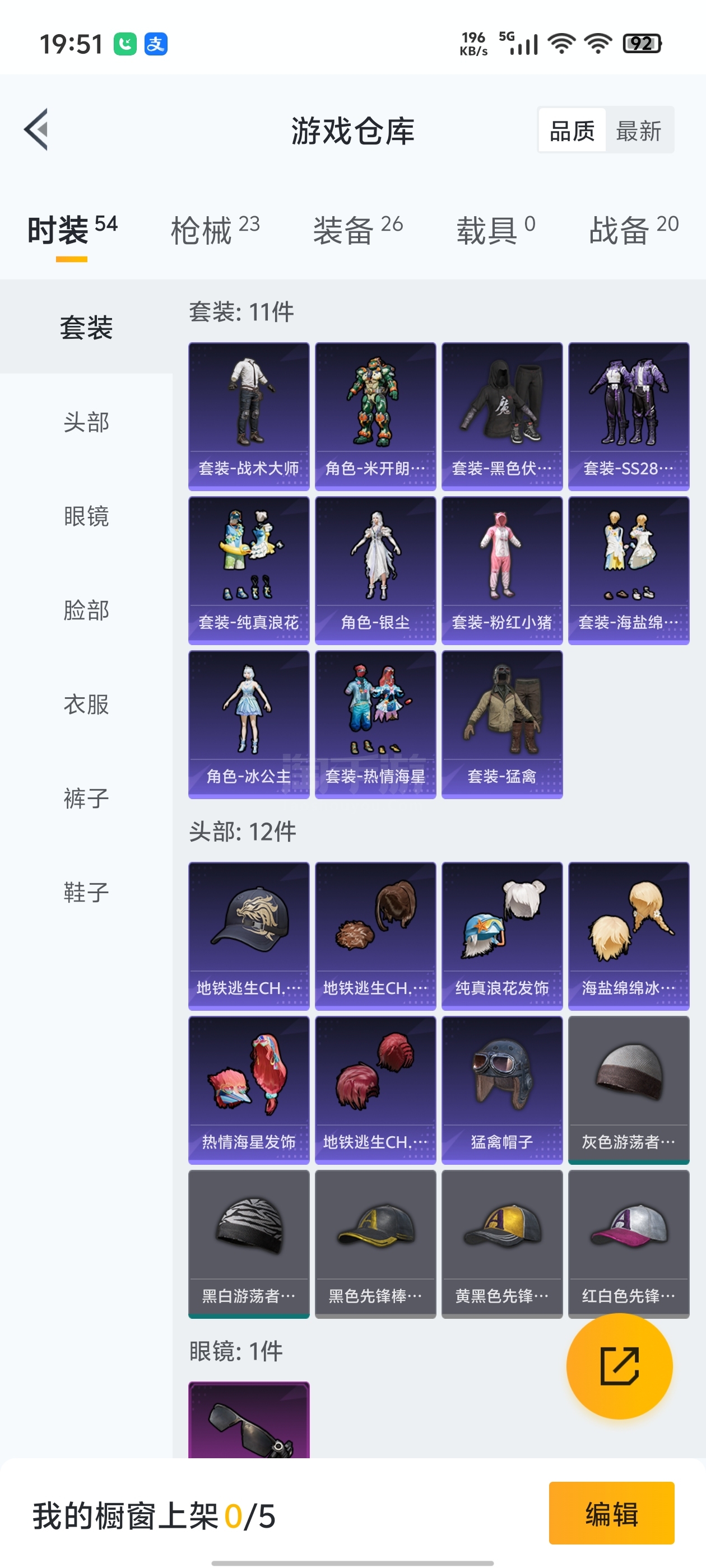Tap the 编辑 button
Image resolution: width=706 pixels, height=1568 pixels.
coord(611,1513)
